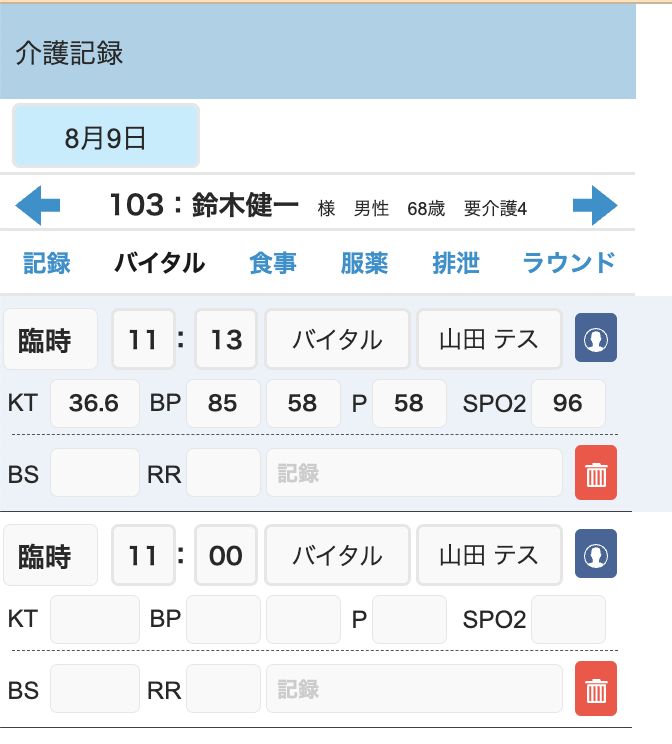672x744 pixels.
Task: Edit the KT field showing 36.6
Action: click(95, 403)
